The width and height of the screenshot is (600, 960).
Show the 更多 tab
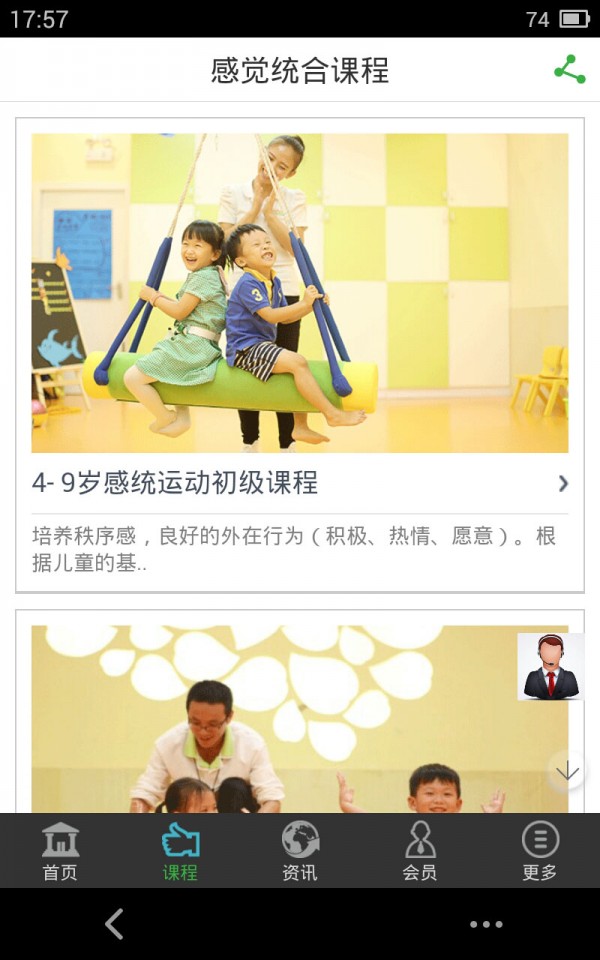(540, 851)
